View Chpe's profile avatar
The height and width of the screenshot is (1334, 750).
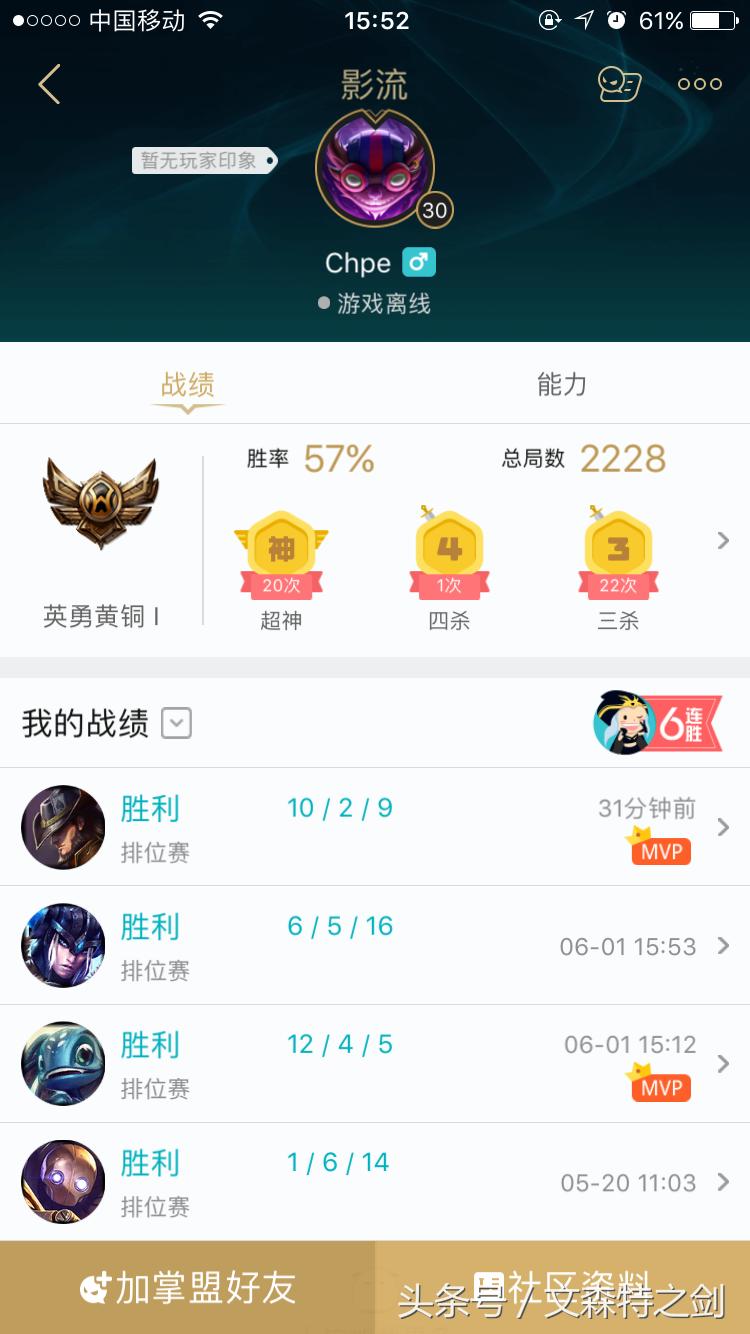coord(375,170)
